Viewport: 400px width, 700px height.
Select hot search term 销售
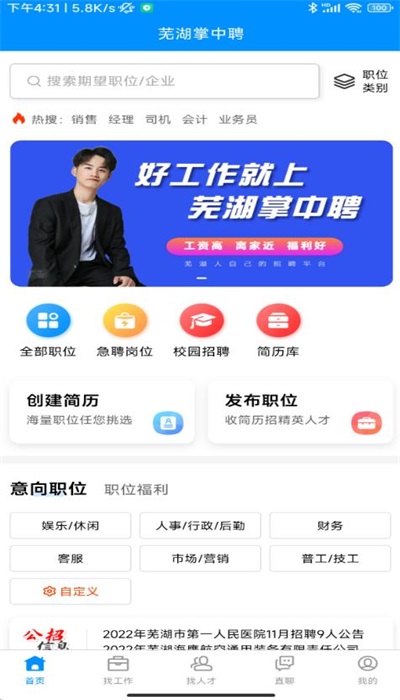pos(84,120)
